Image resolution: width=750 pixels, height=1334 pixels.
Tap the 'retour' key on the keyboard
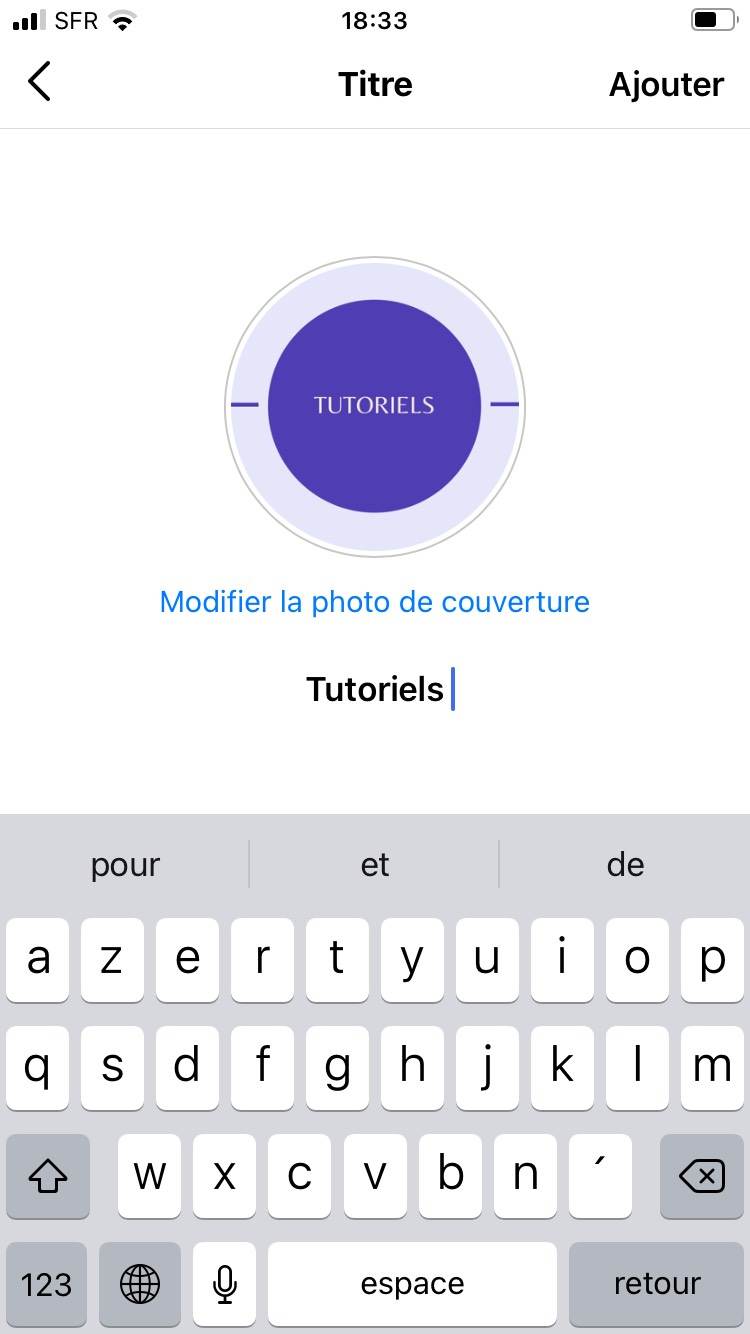655,1284
